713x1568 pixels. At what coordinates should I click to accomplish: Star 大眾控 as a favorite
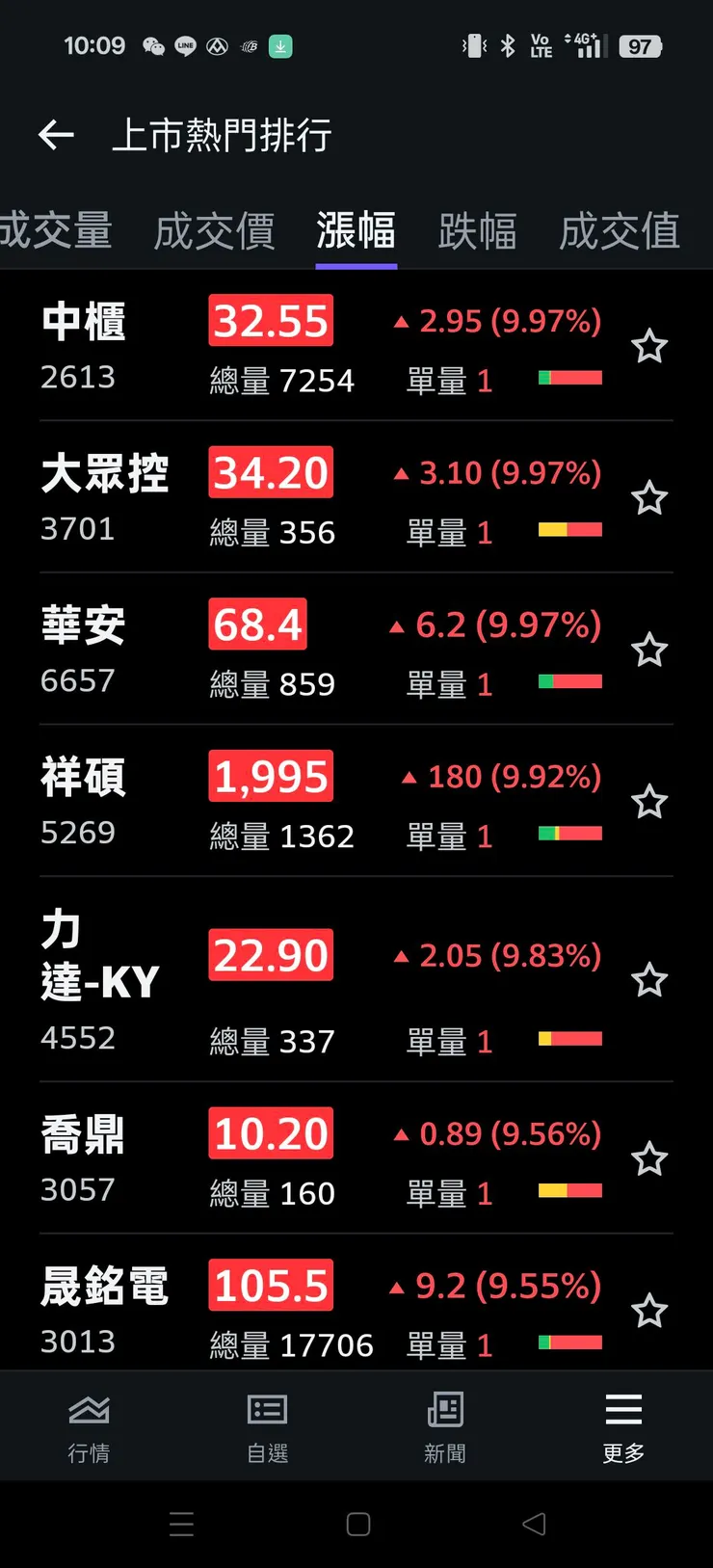649,498
